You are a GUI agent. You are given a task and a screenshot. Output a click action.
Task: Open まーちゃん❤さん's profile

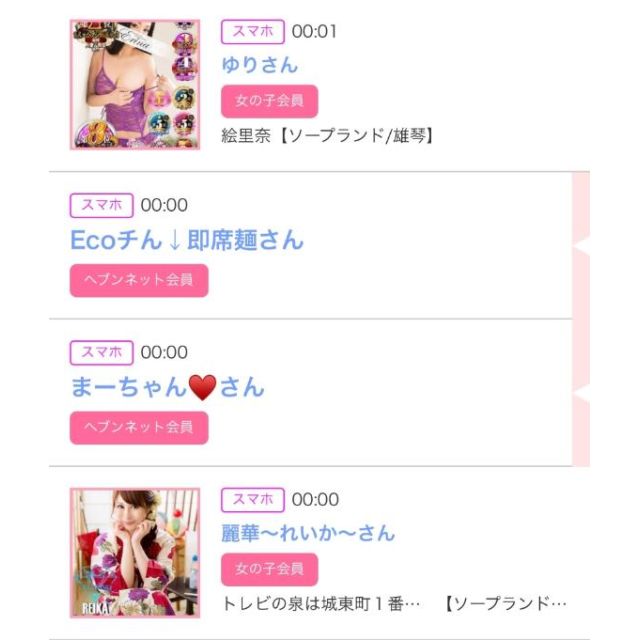click(x=168, y=387)
